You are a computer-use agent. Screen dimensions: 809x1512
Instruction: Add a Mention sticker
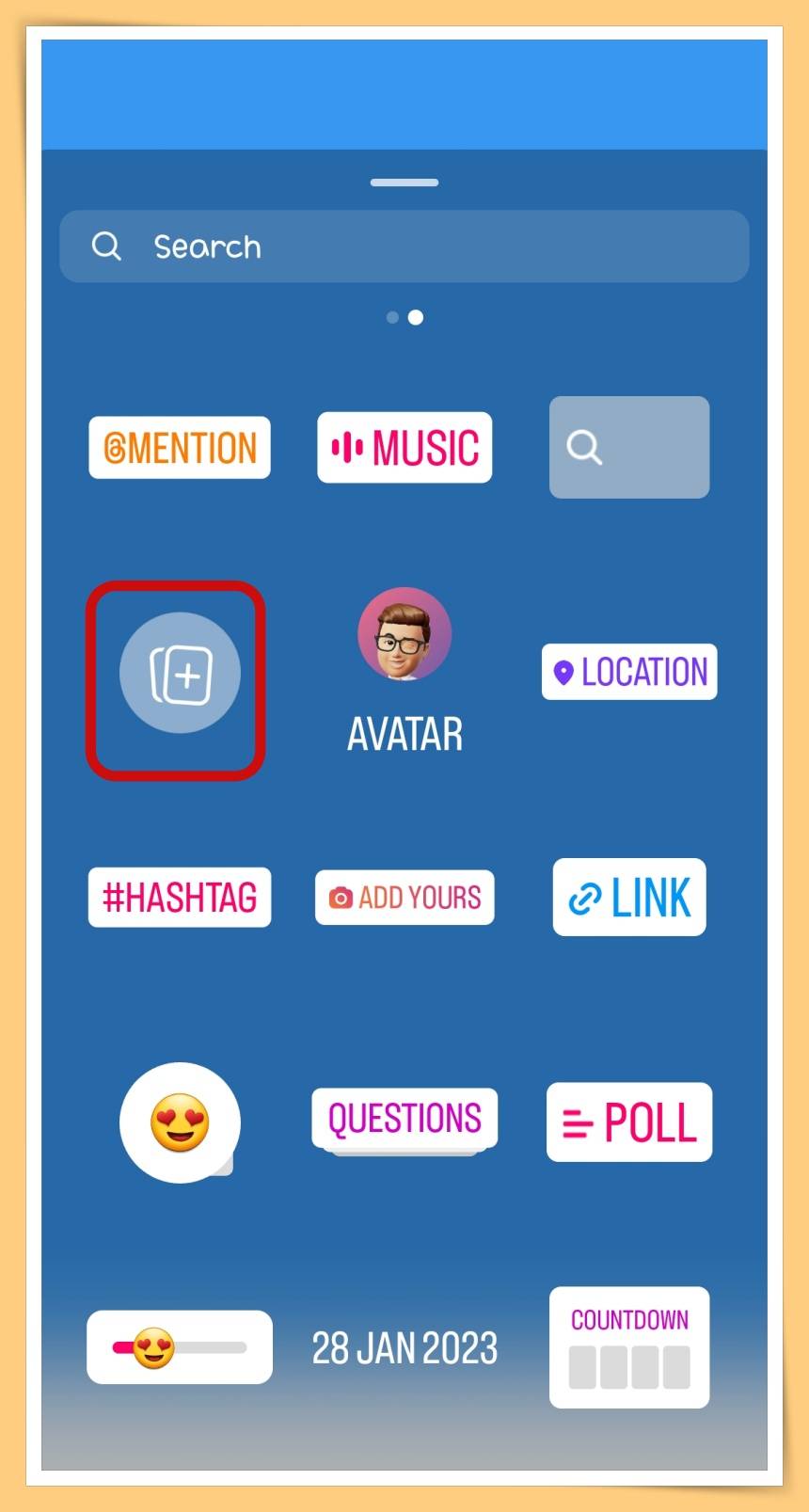click(x=180, y=448)
